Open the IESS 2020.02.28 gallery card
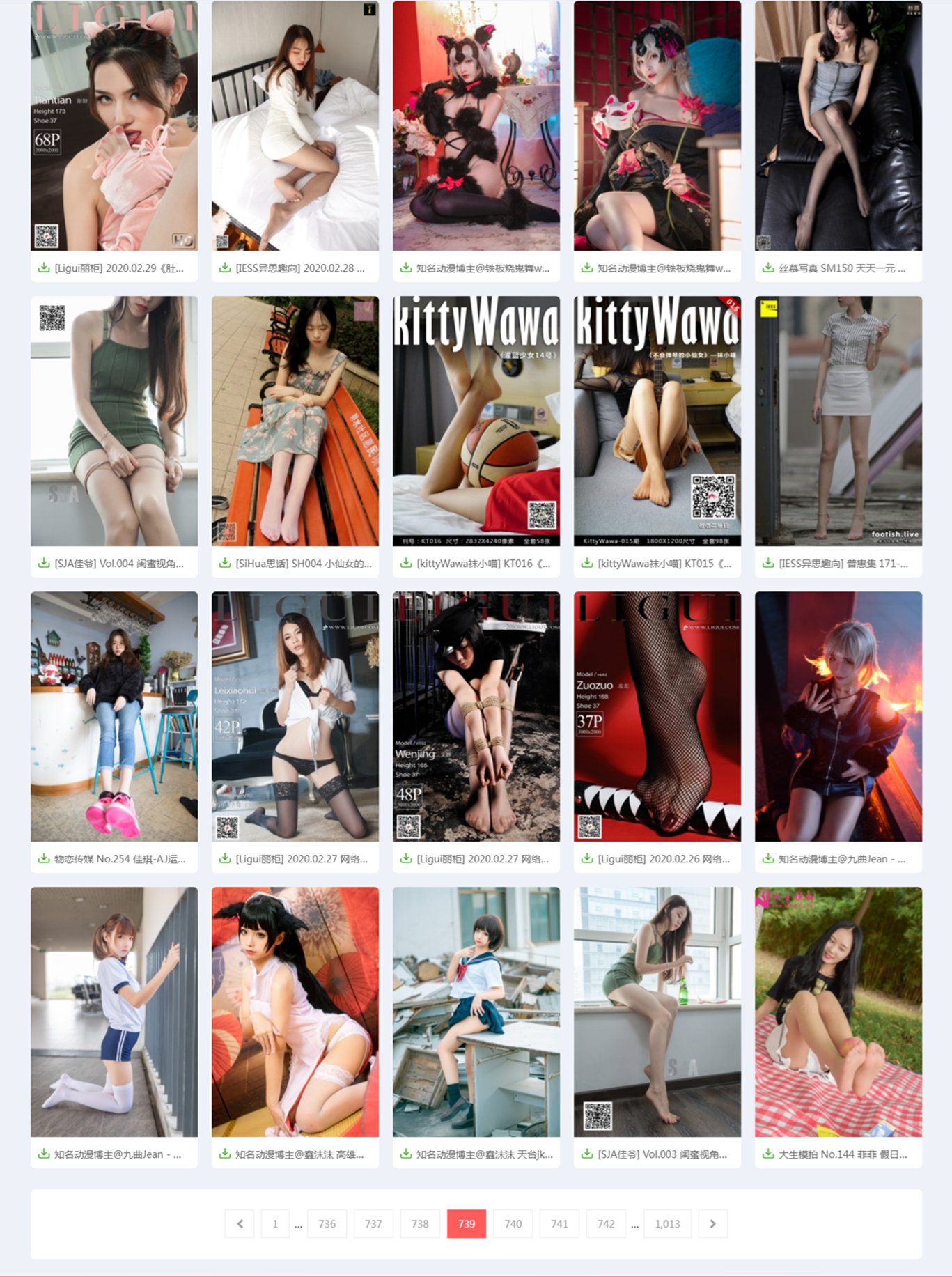 (295, 125)
